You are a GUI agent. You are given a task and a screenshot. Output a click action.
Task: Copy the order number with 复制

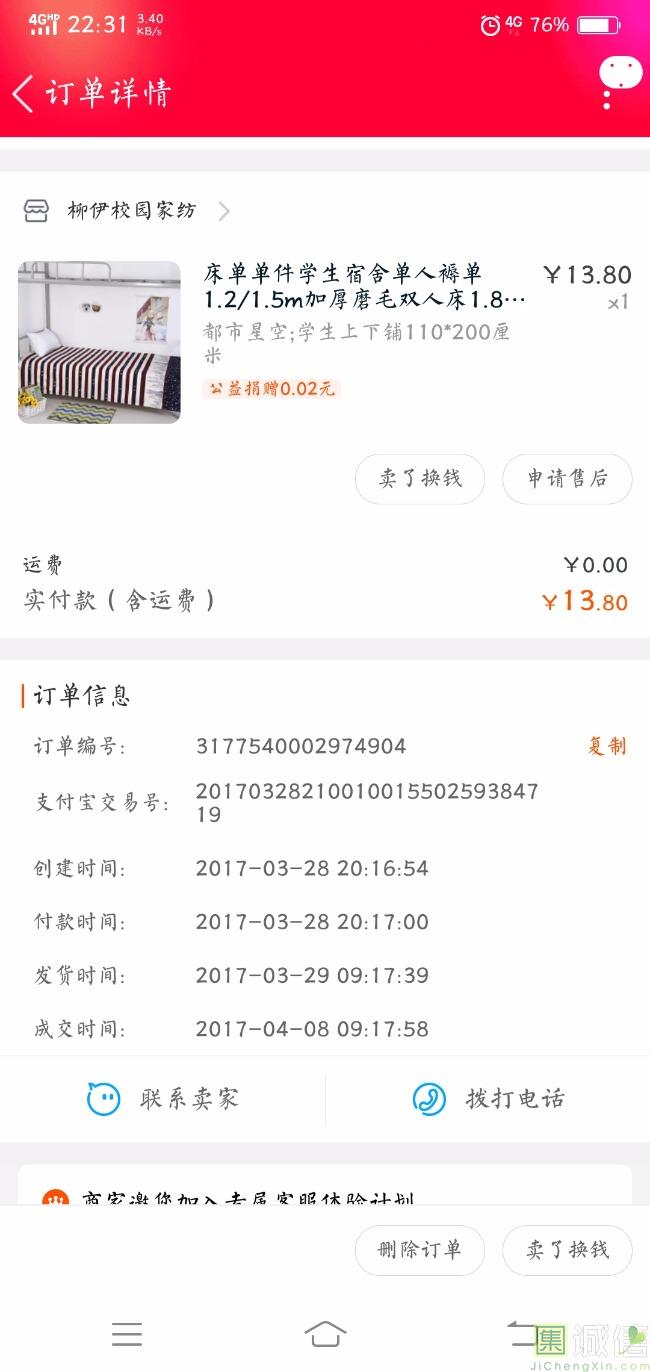point(606,746)
